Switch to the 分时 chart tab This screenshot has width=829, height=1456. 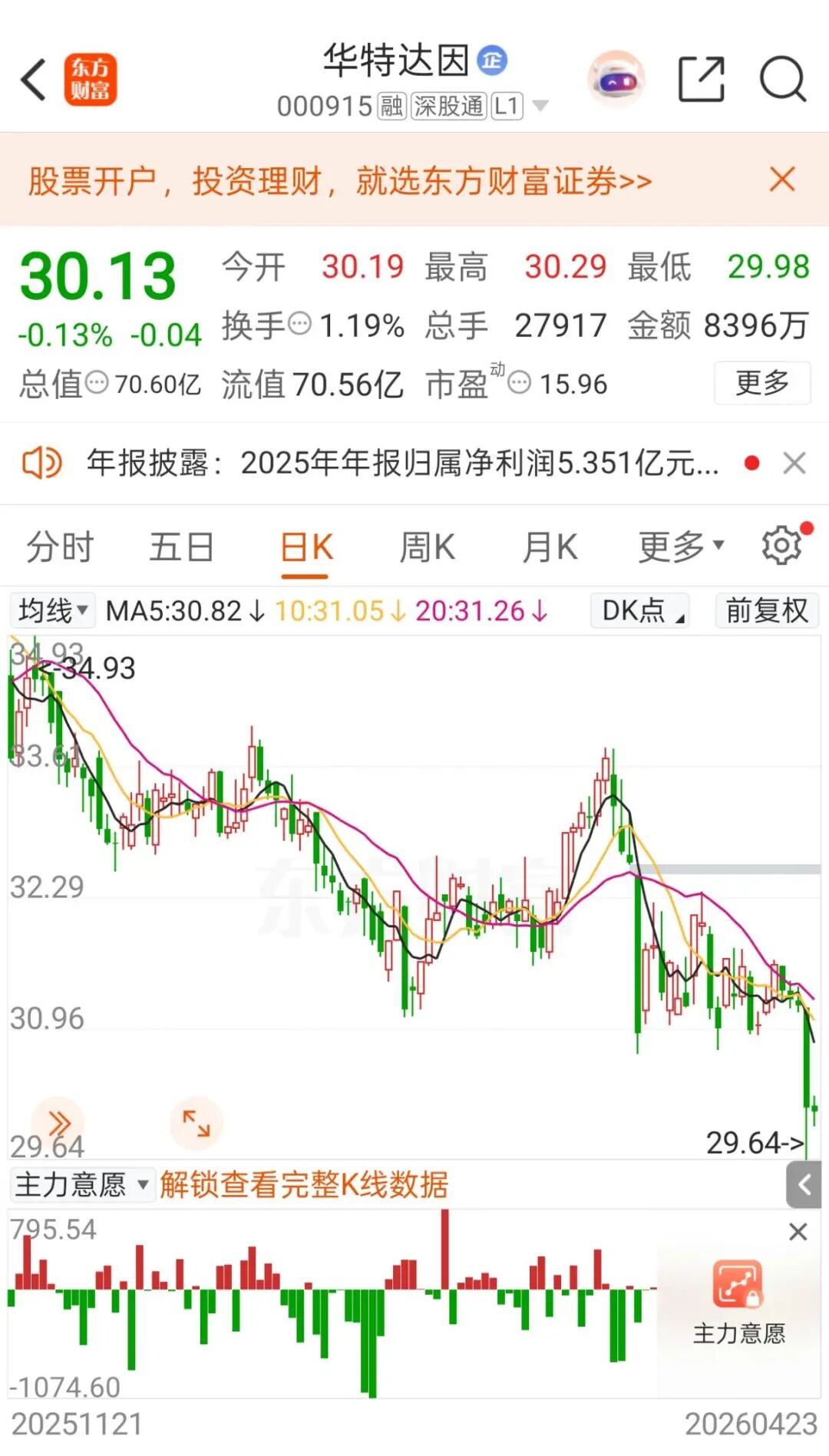pyautogui.click(x=60, y=547)
